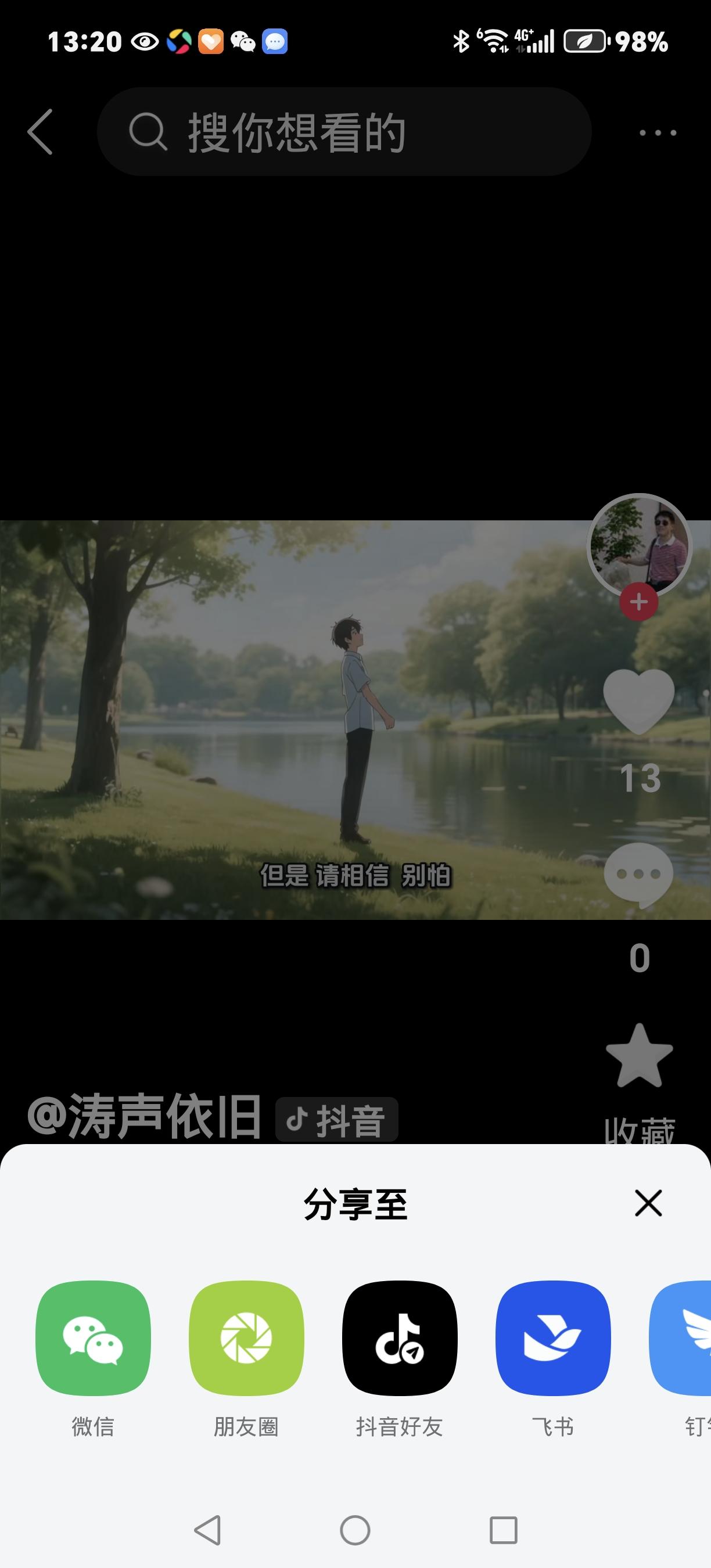Tap the system recent apps button
The height and width of the screenshot is (1568, 711).
(x=504, y=1530)
